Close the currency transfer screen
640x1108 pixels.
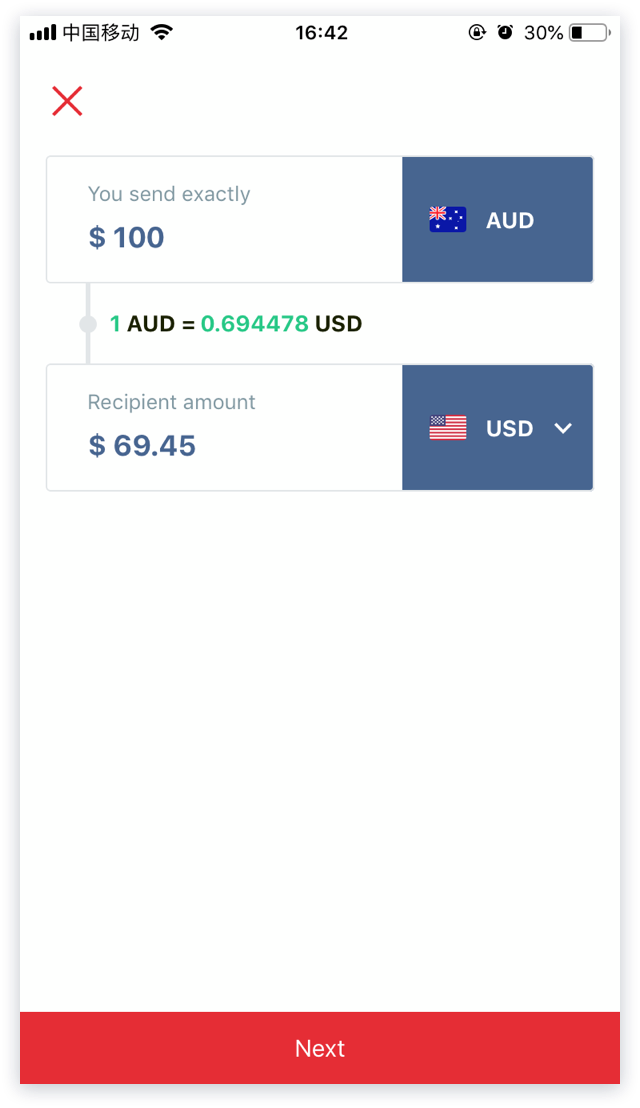click(67, 101)
